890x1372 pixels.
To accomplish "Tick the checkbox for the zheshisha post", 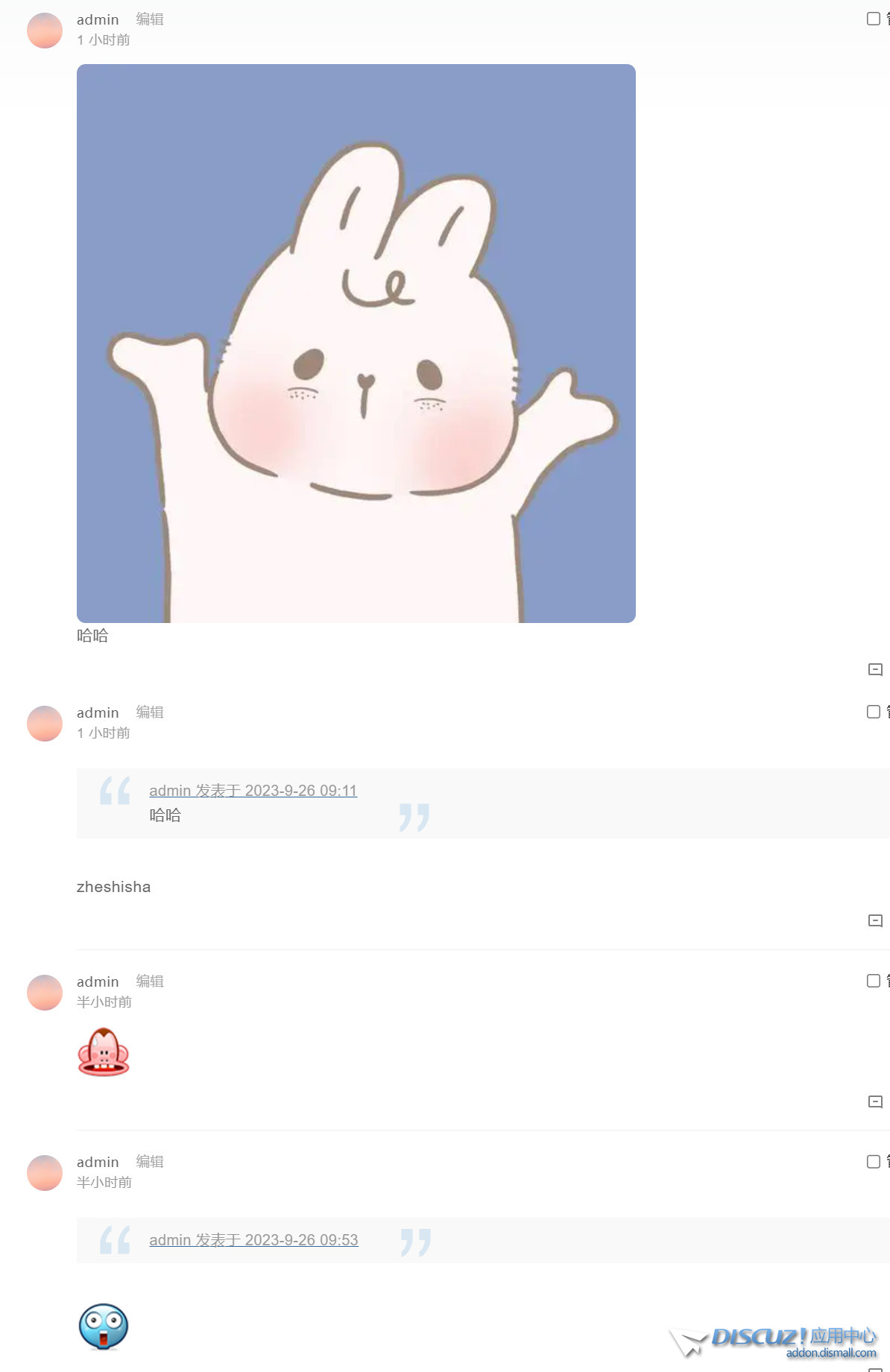I will click(x=874, y=712).
